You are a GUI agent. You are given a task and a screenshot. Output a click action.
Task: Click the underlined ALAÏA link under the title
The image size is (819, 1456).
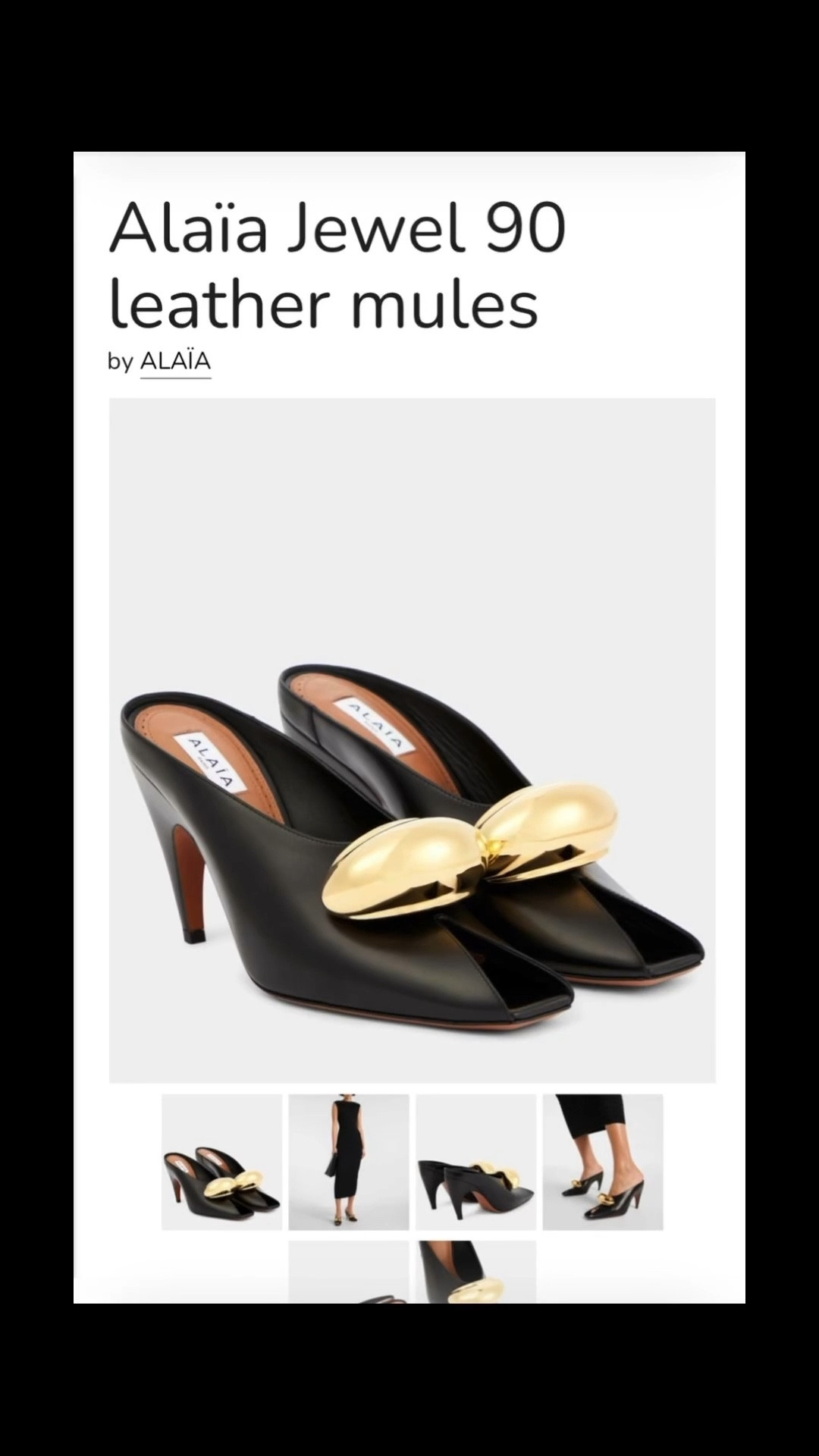tap(174, 362)
